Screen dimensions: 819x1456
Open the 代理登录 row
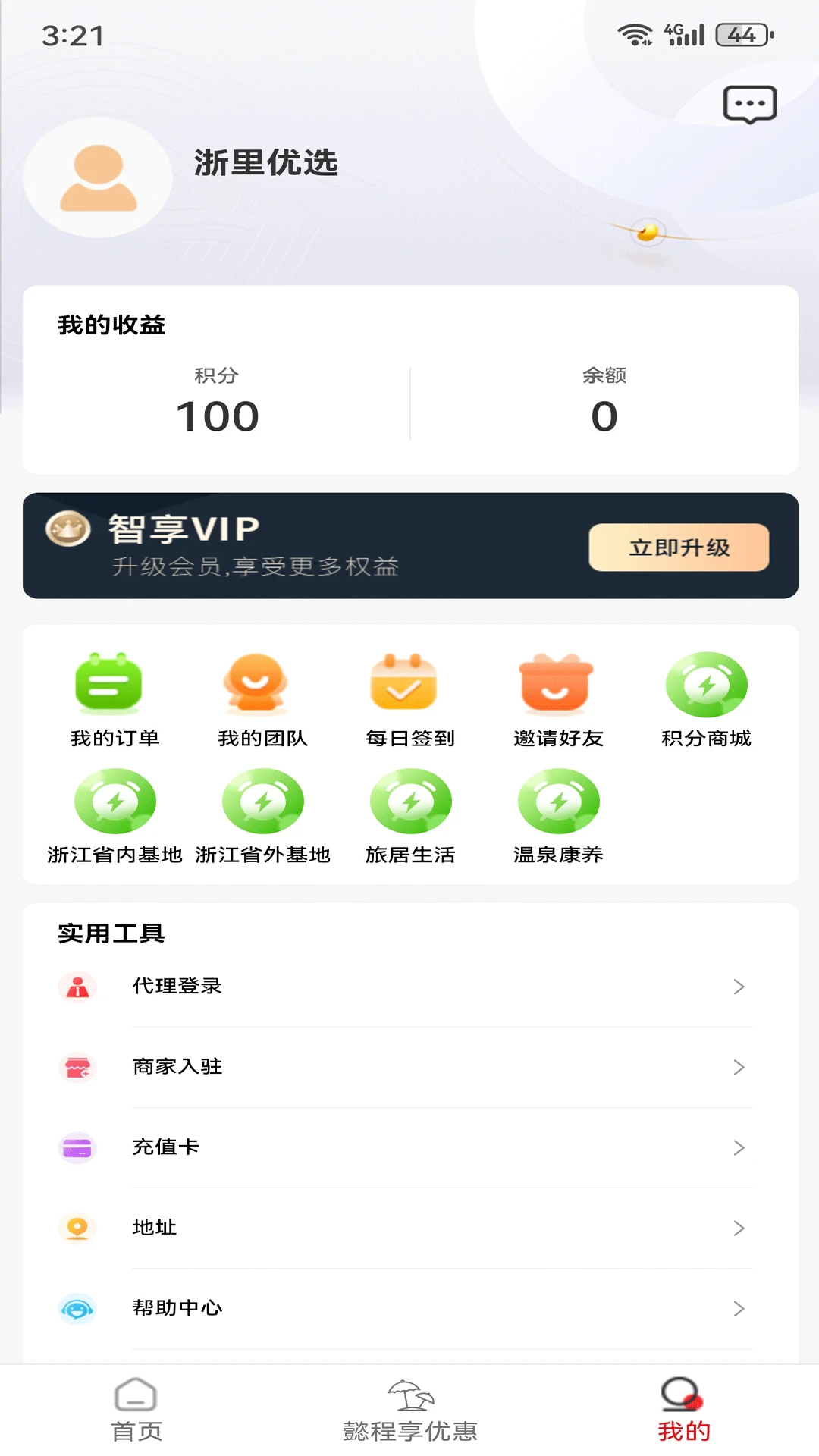409,987
